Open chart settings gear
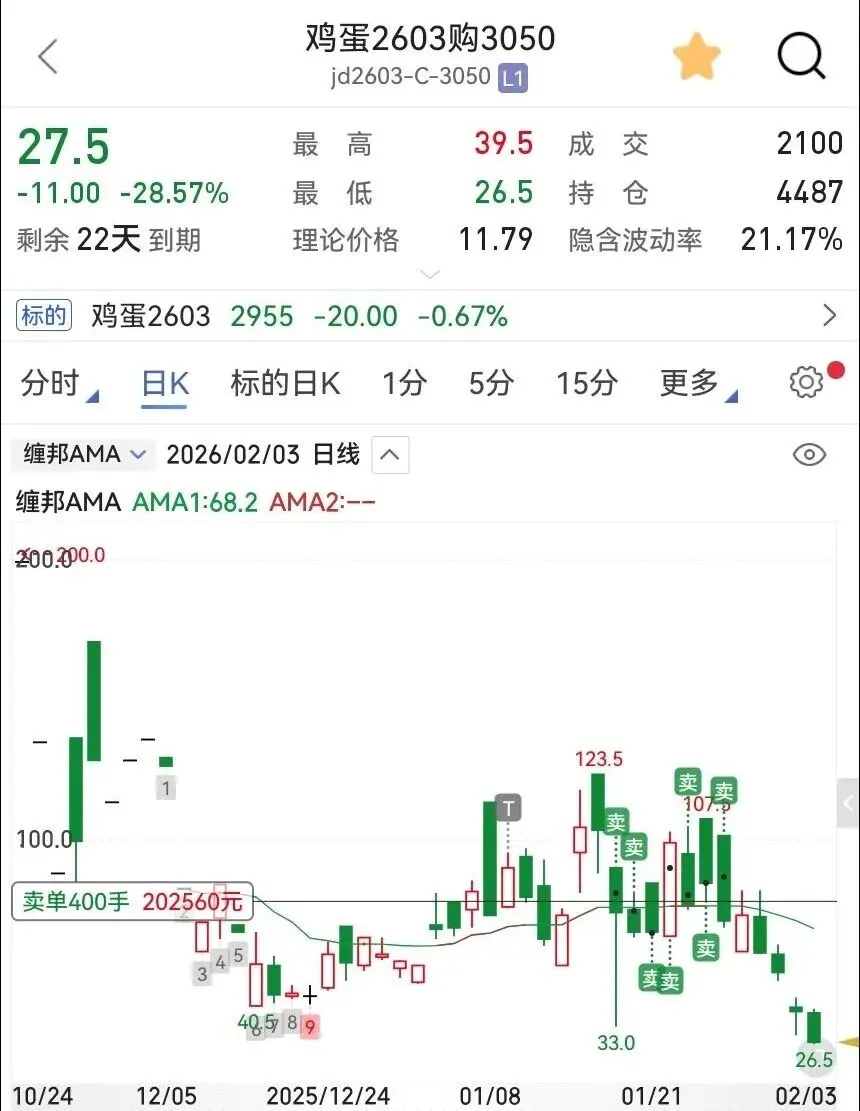This screenshot has height=1111, width=860. (x=806, y=383)
